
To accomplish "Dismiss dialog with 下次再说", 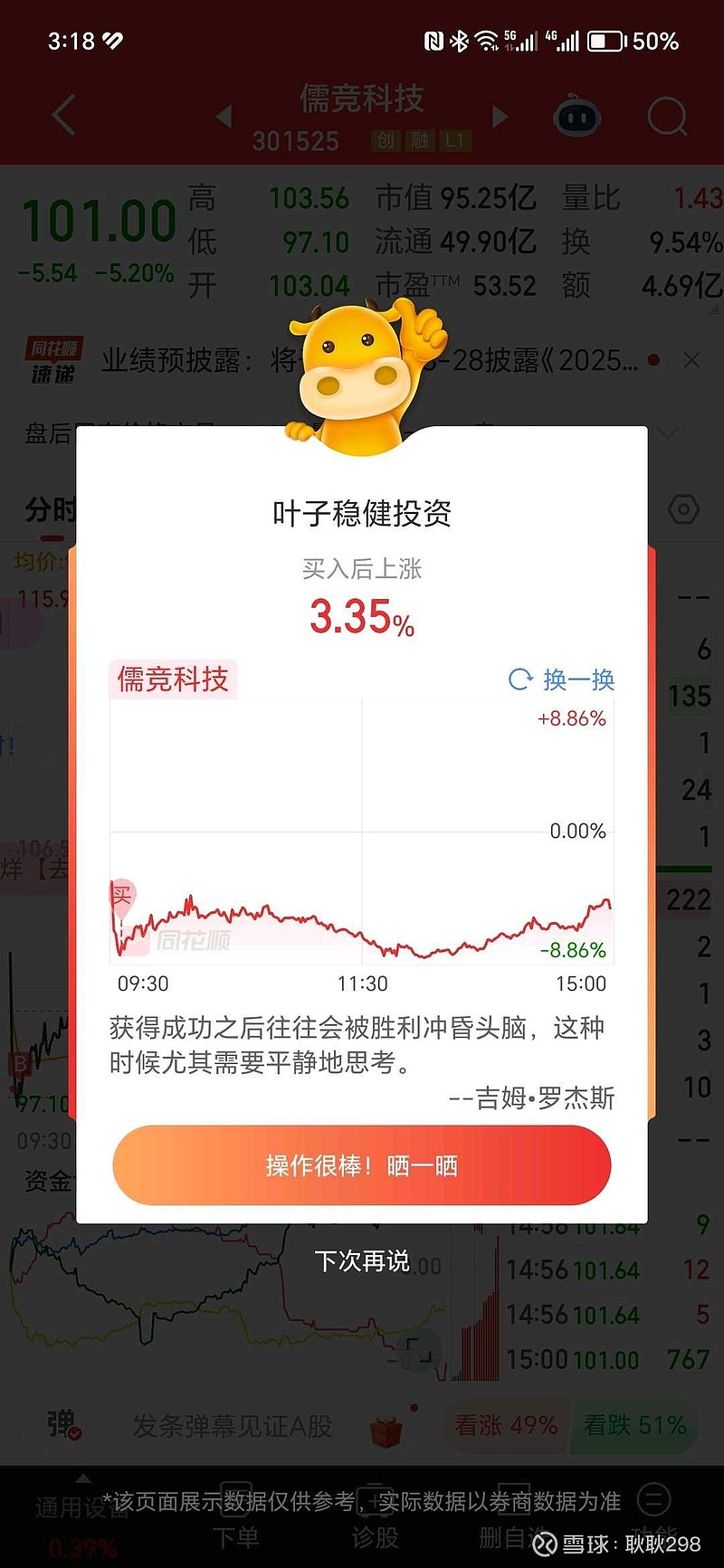I will [362, 1261].
